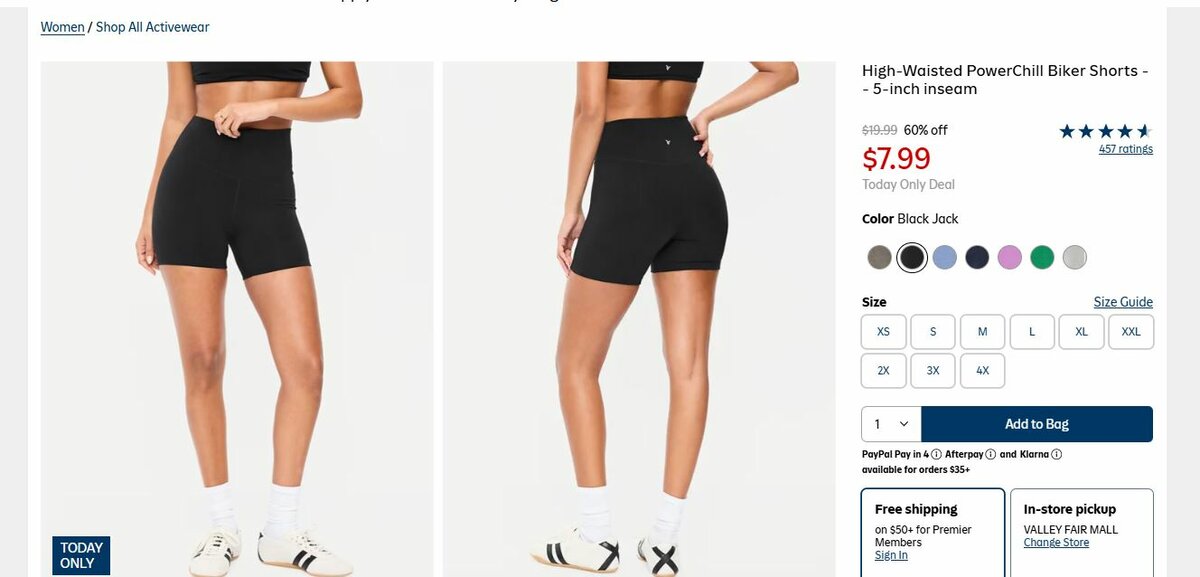Choose size M
Screen dimensions: 1200x577
982,332
